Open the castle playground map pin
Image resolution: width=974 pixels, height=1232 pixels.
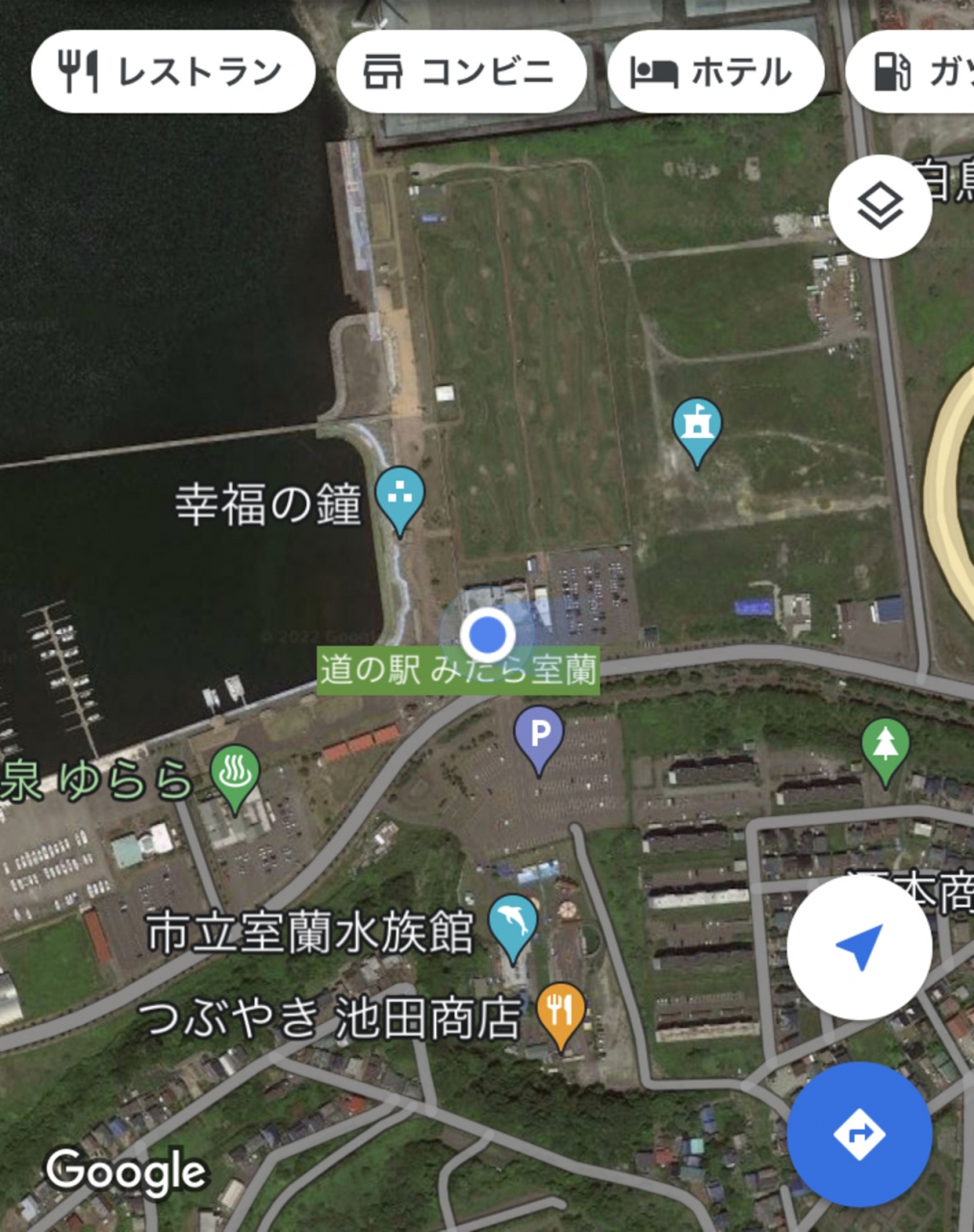click(x=698, y=426)
